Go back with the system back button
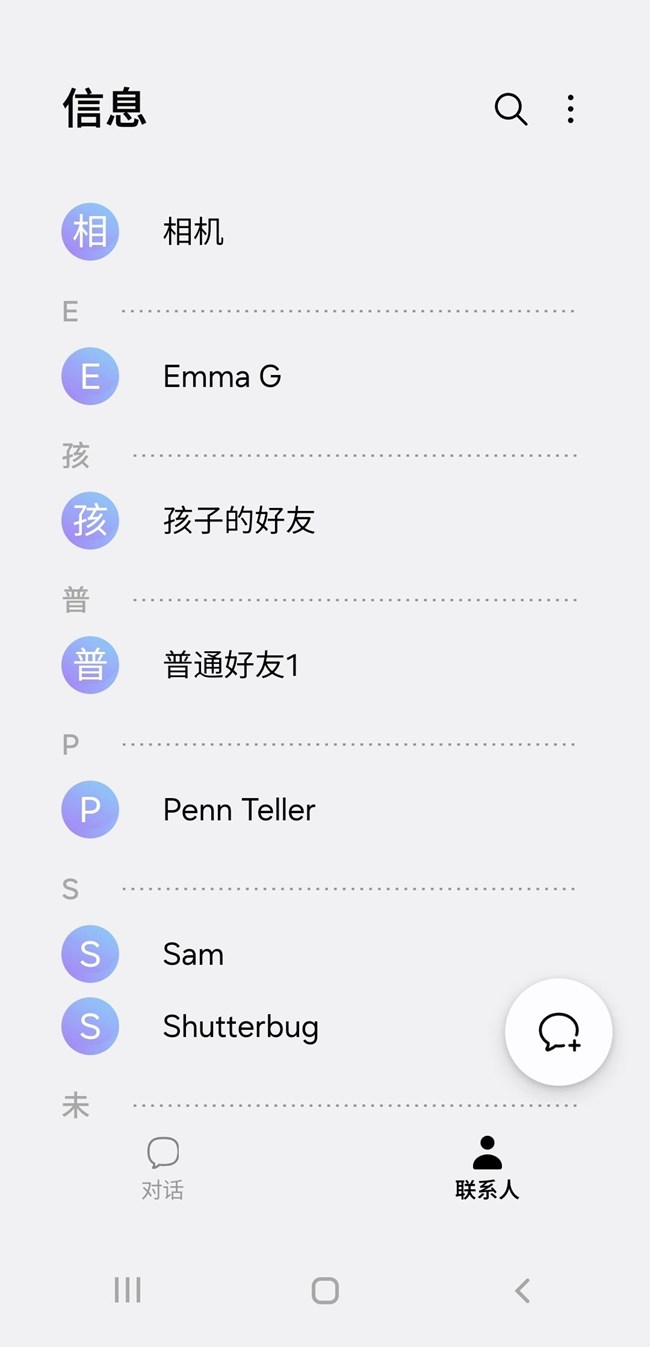 (522, 1291)
